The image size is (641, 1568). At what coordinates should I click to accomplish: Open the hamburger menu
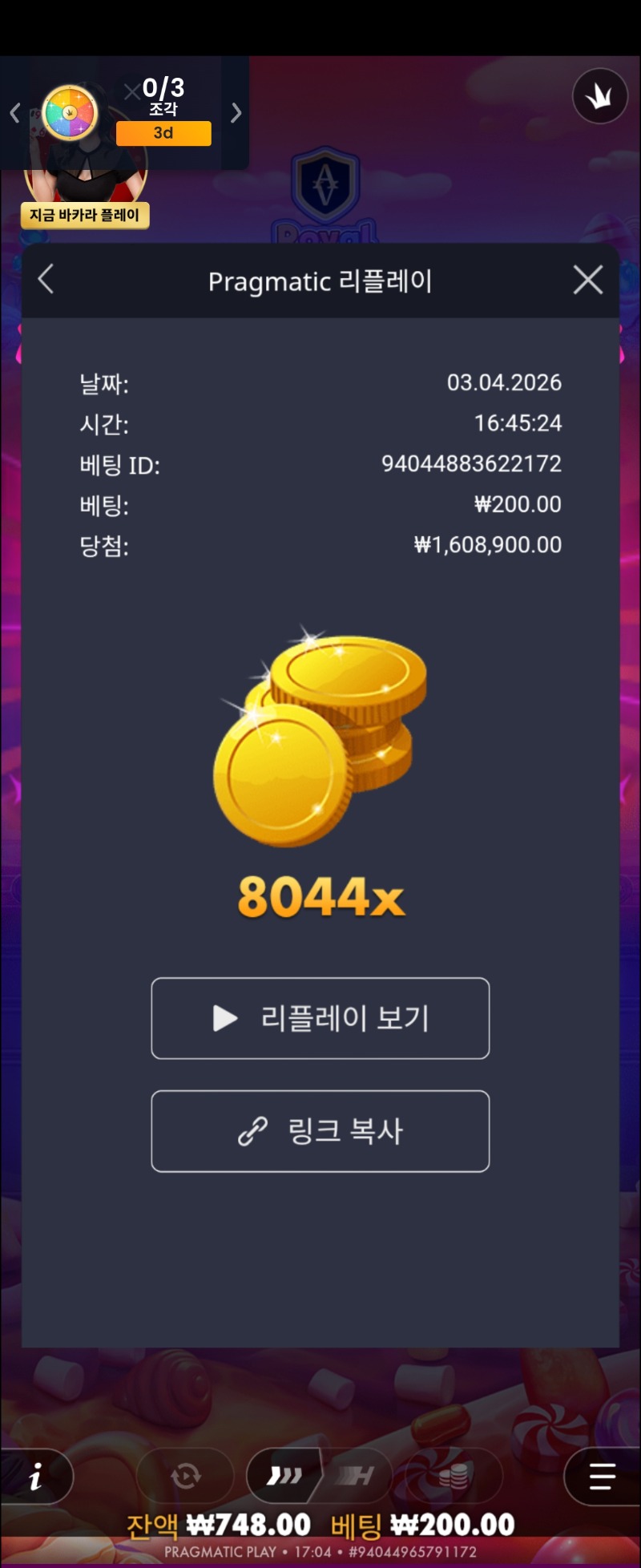pos(602,1476)
